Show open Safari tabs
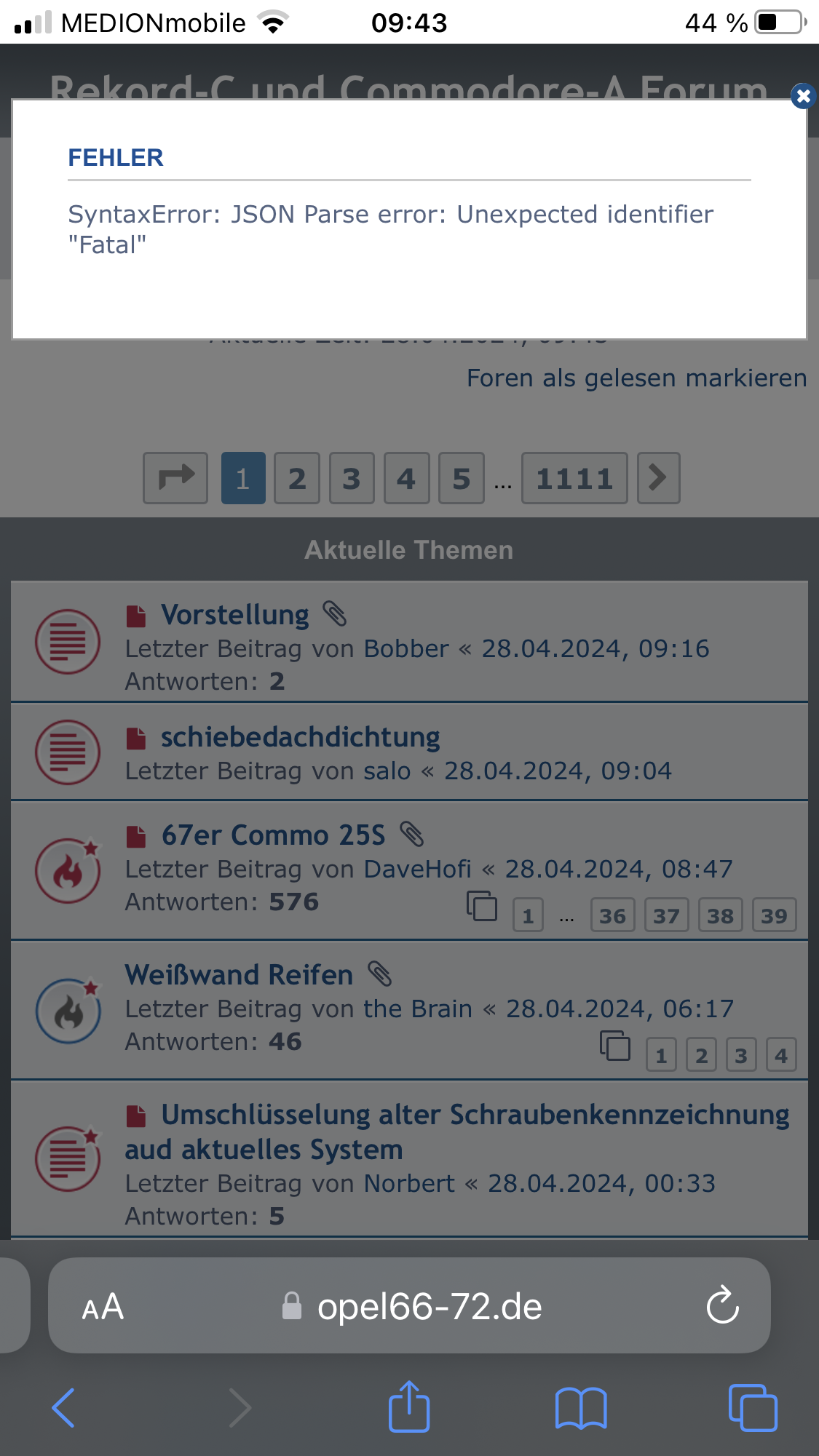Screen dimensions: 819x1456 tap(753, 1408)
